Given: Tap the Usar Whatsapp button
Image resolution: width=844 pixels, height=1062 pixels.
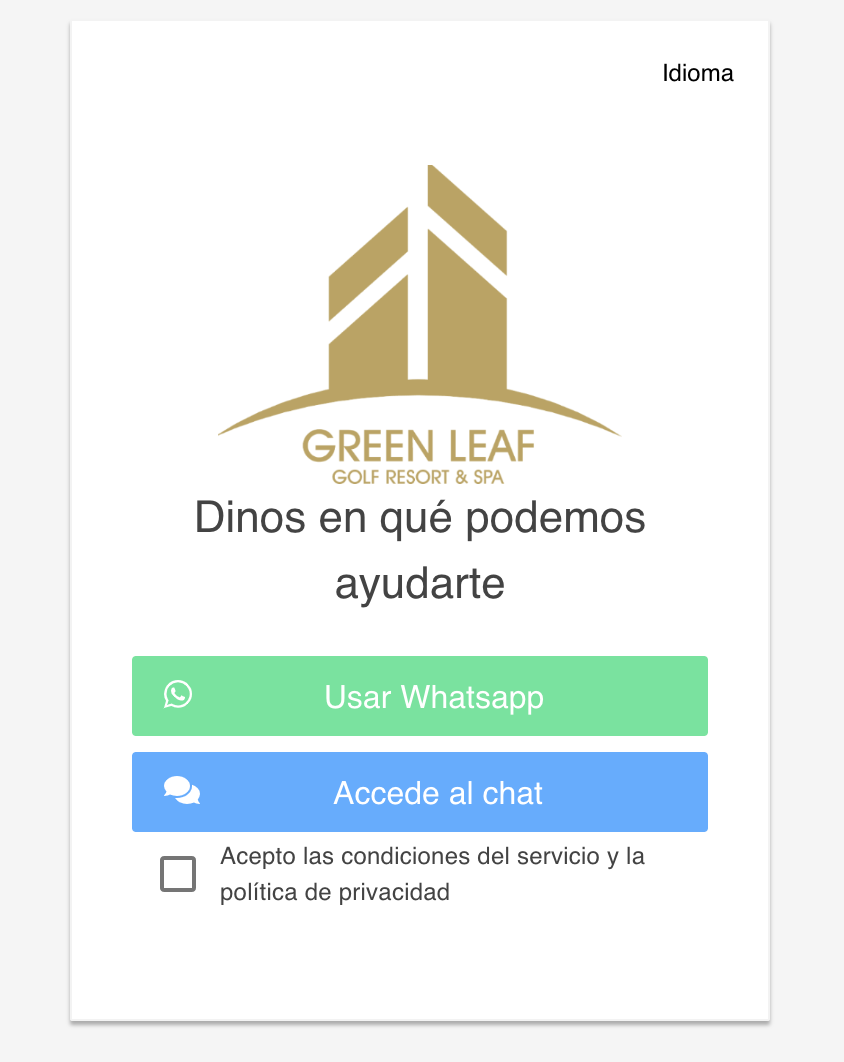Looking at the screenshot, I should [420, 696].
